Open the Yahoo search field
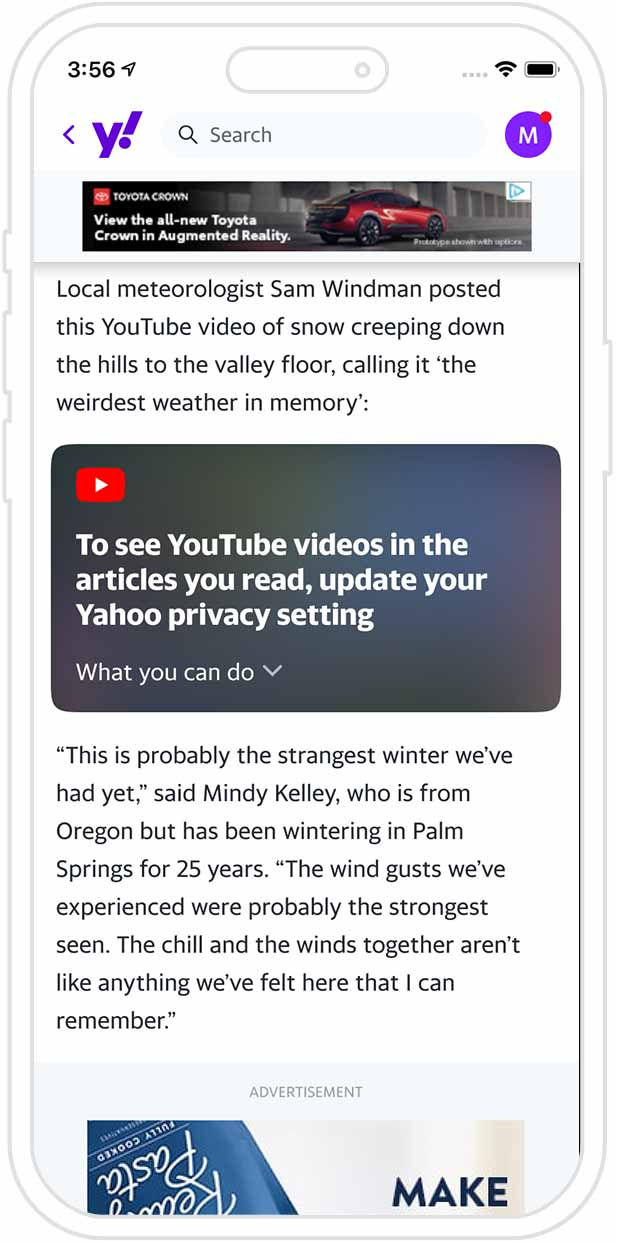 pos(323,135)
